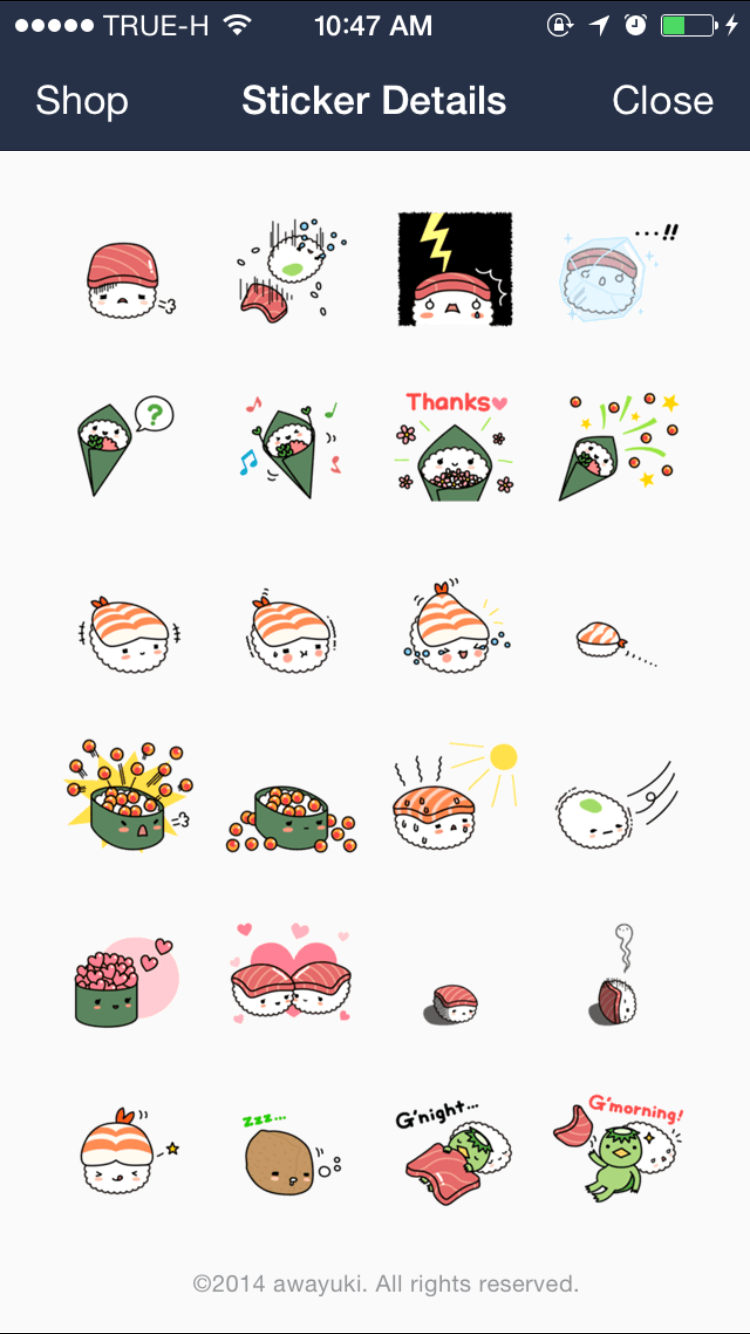The height and width of the screenshot is (1334, 750).
Task: Preview the lightning bolt sticker
Action: [x=455, y=269]
